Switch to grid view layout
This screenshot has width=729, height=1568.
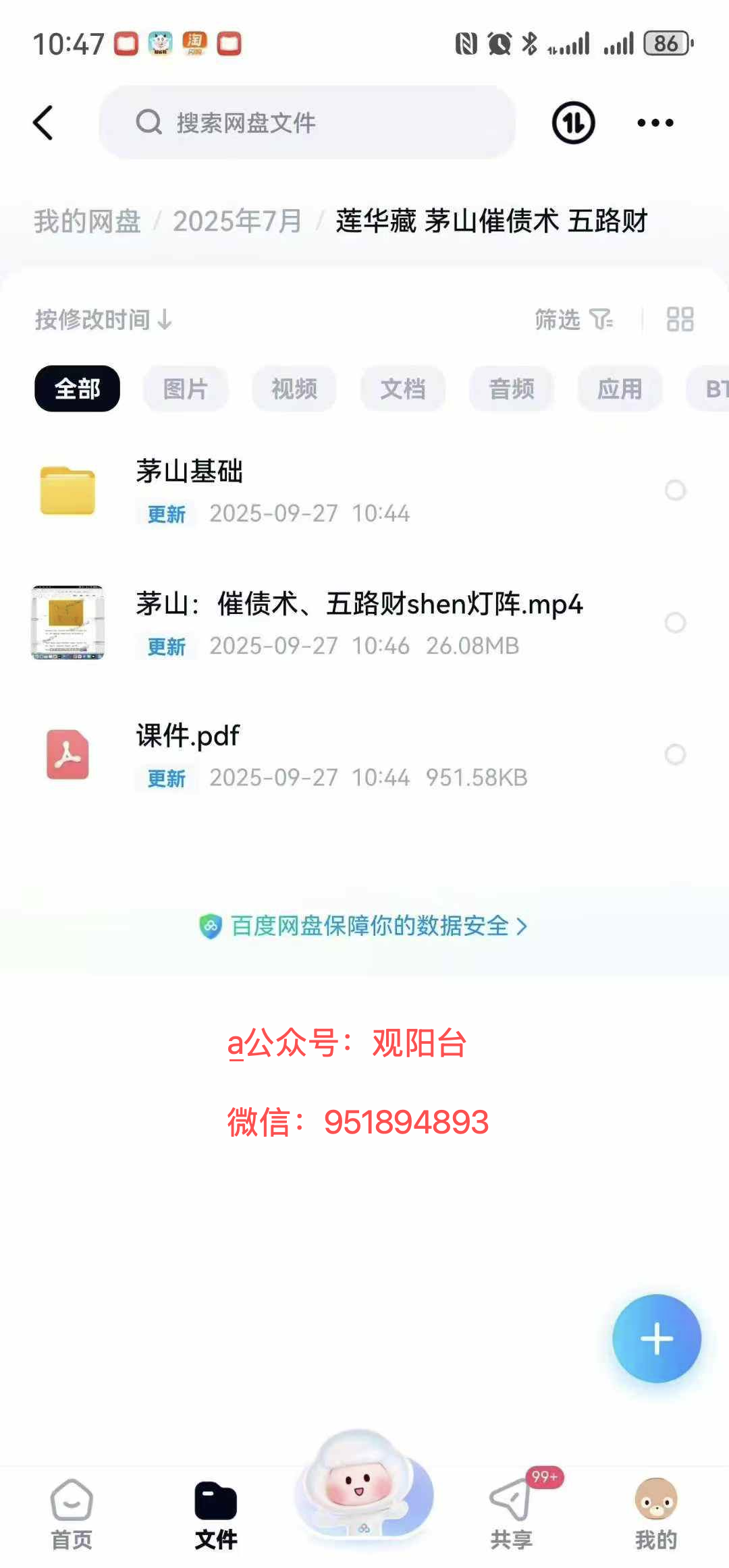pyautogui.click(x=680, y=319)
